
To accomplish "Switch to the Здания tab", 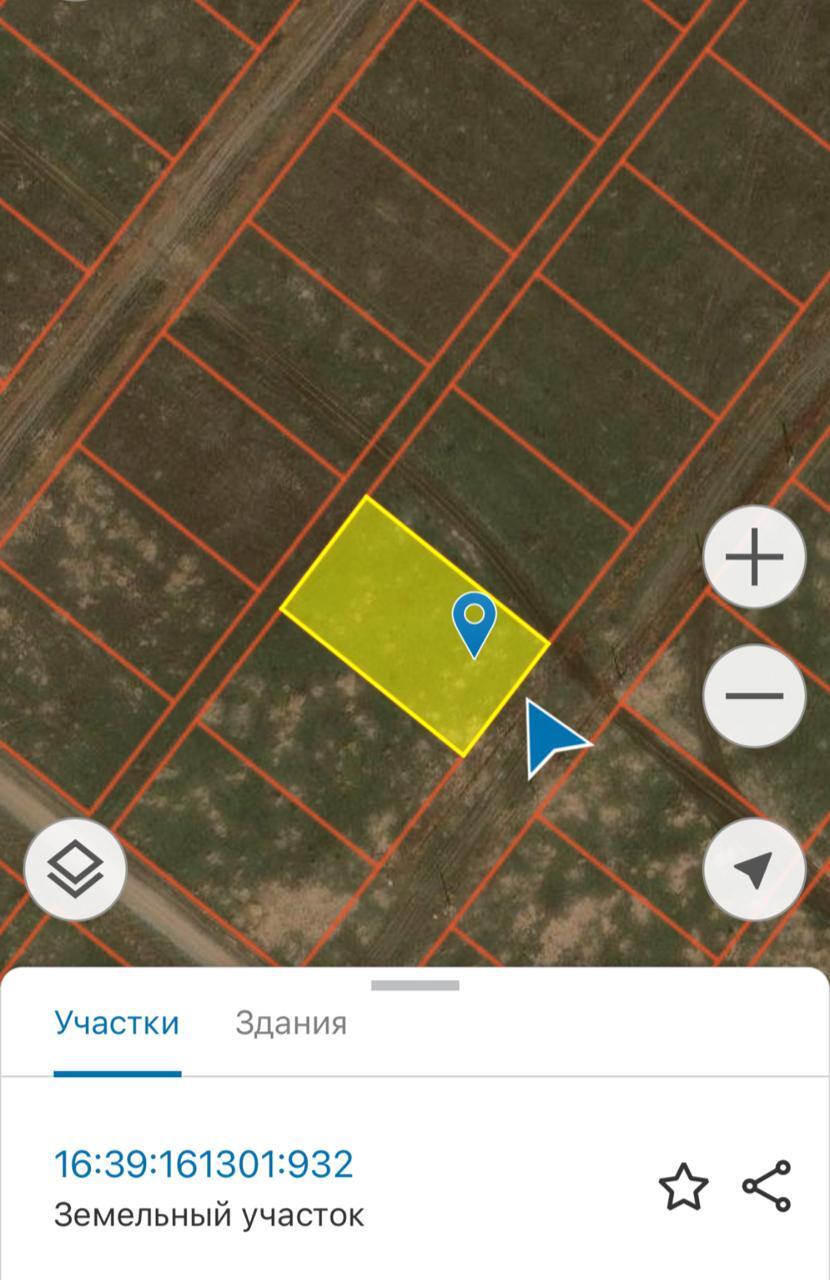I will pyautogui.click(x=291, y=1023).
